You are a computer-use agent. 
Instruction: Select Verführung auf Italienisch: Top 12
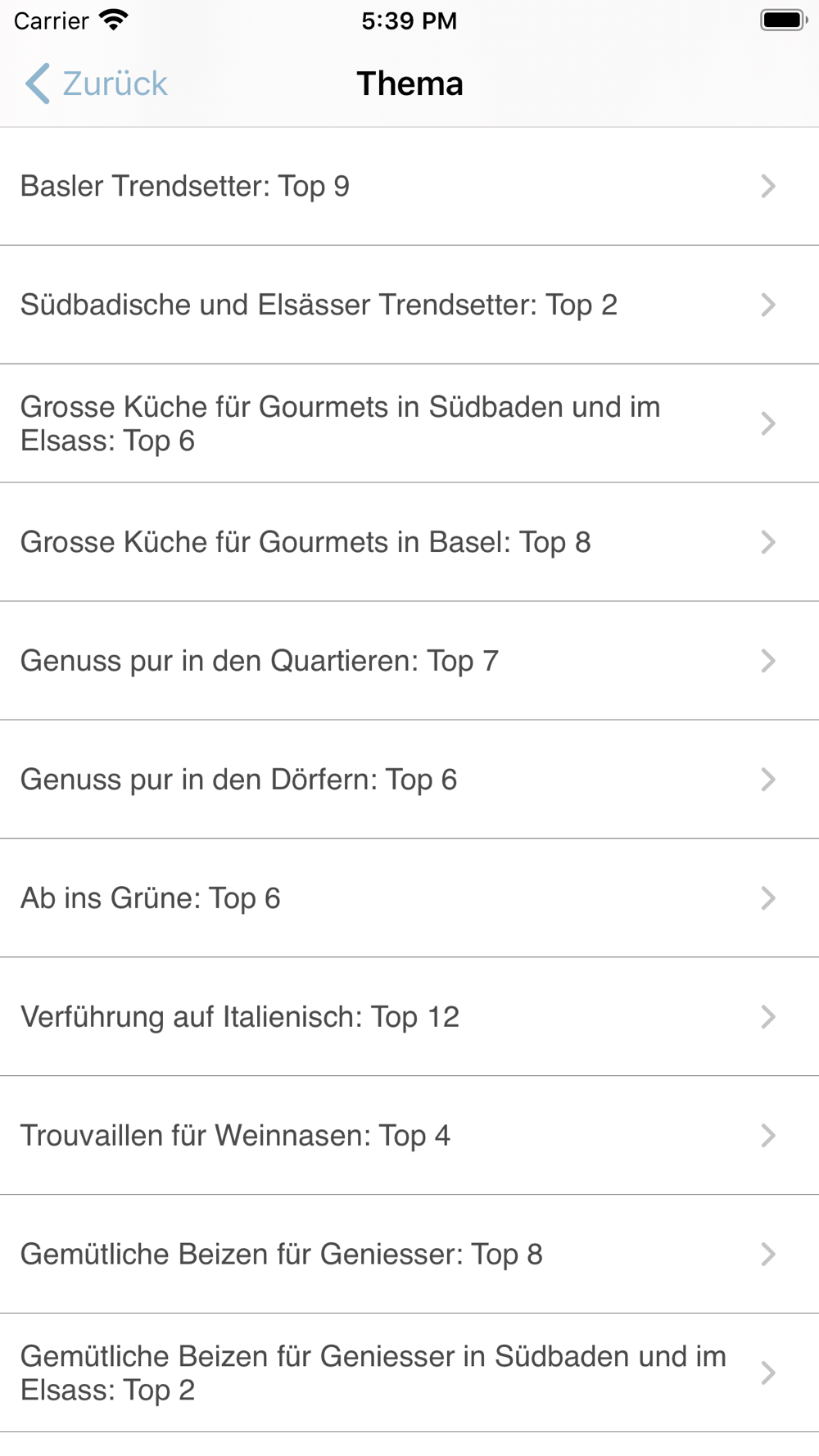point(409,1017)
